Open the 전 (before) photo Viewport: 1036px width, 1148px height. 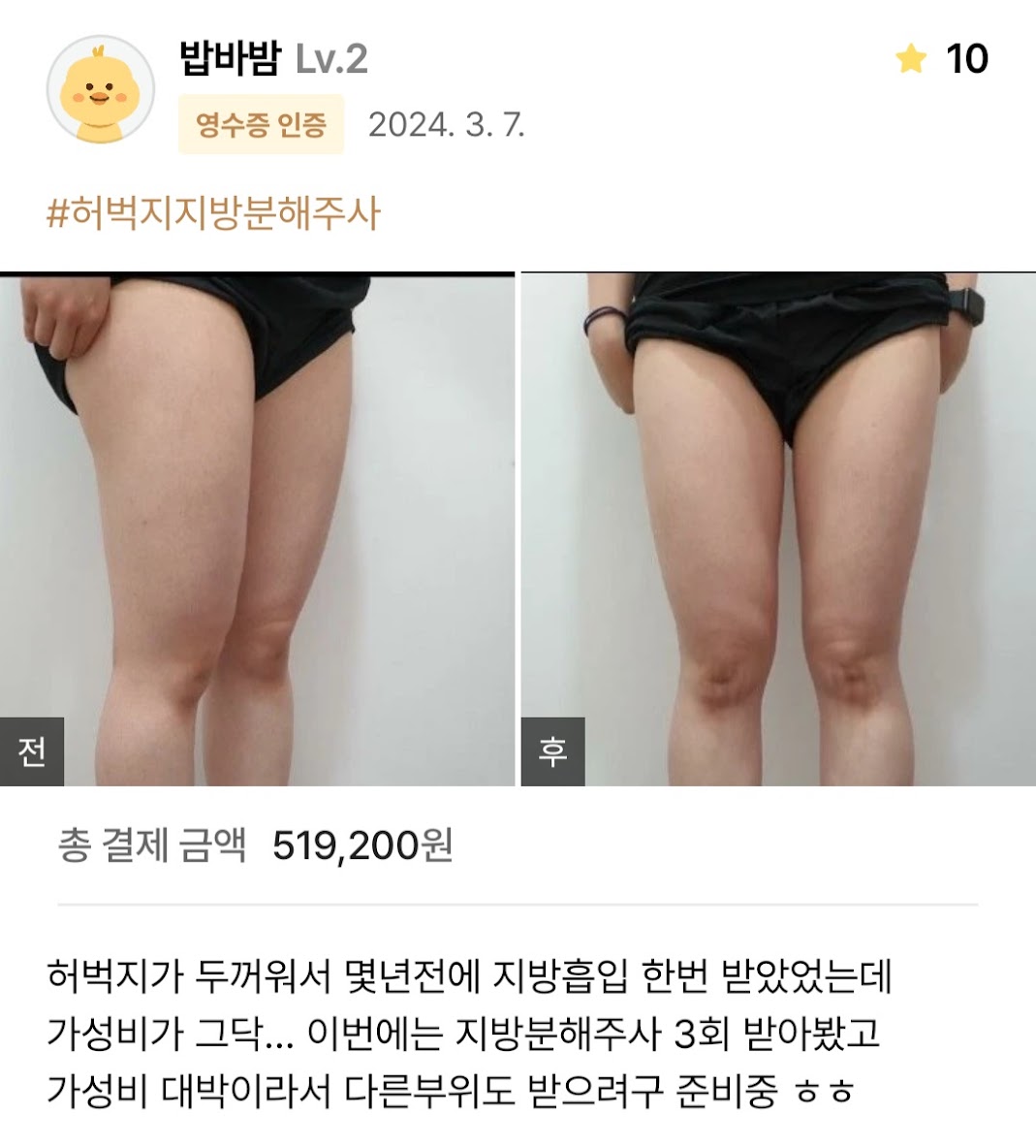click(x=257, y=528)
